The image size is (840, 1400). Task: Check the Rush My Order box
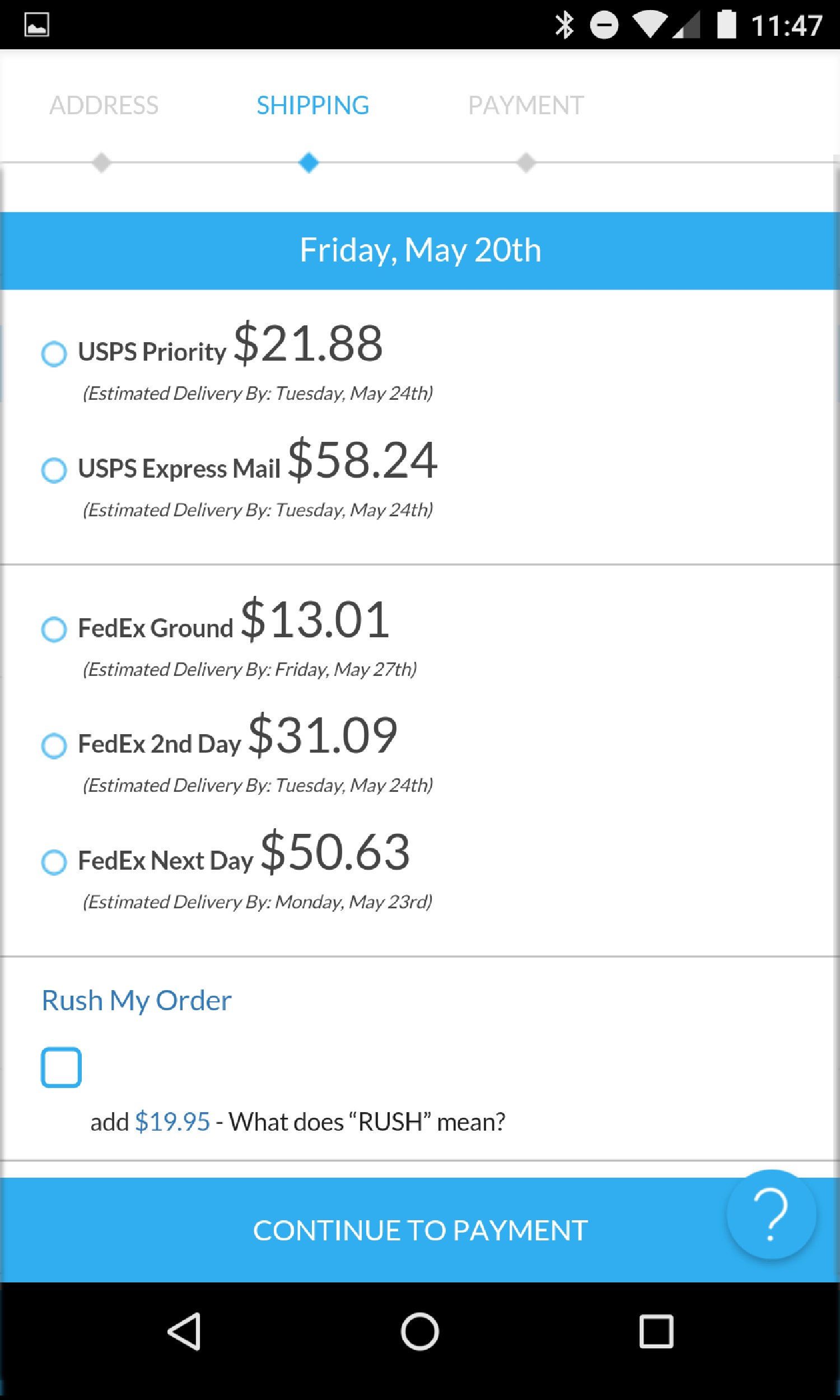click(61, 1067)
